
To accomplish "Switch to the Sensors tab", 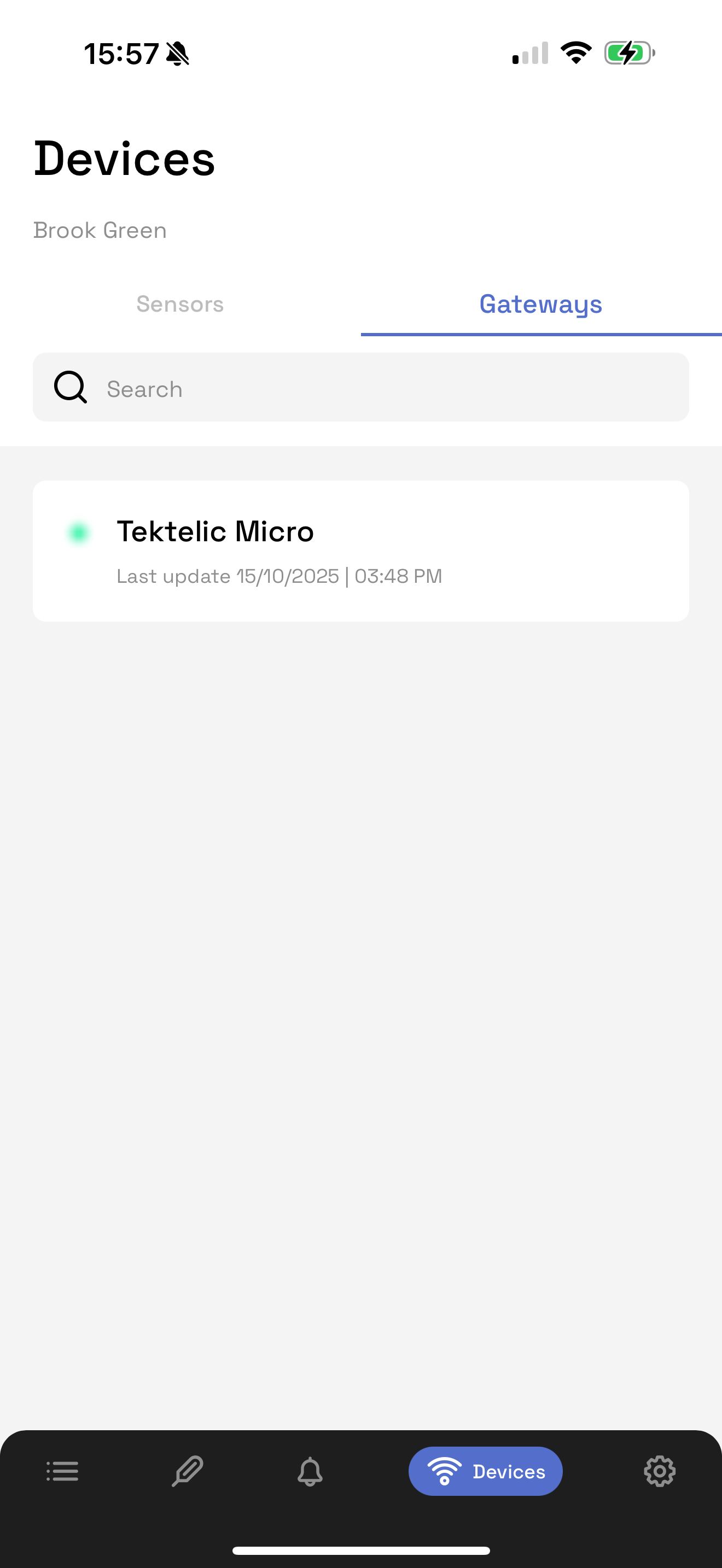I will (180, 305).
